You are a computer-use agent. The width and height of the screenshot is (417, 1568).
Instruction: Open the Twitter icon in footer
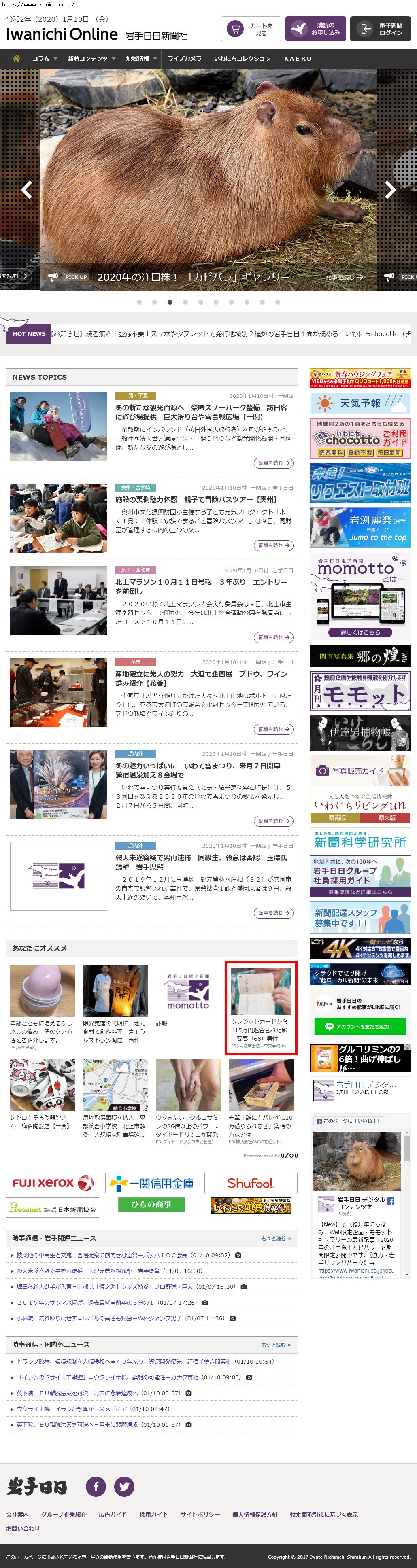[124, 1486]
